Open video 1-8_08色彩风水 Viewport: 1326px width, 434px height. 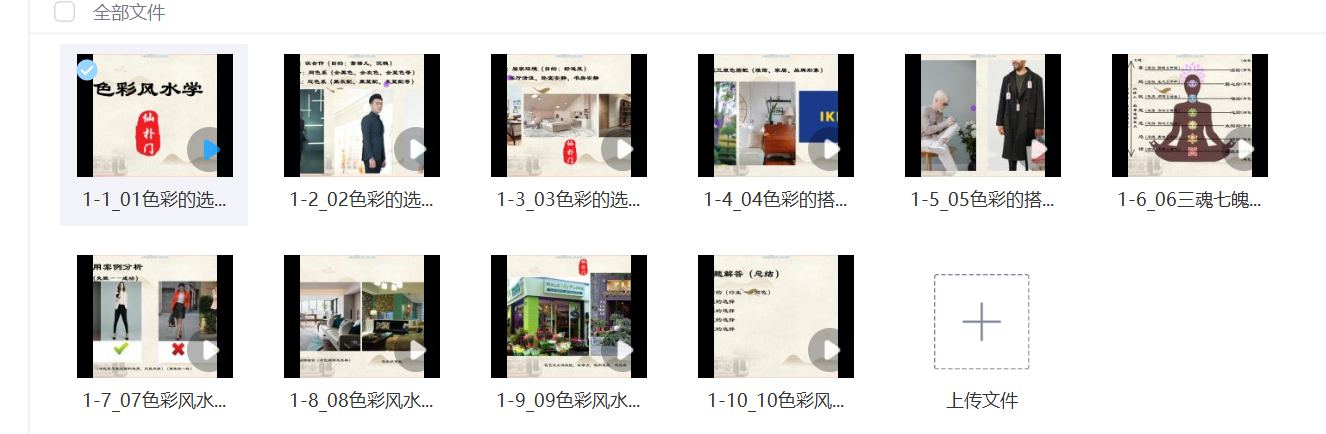[x=361, y=316]
